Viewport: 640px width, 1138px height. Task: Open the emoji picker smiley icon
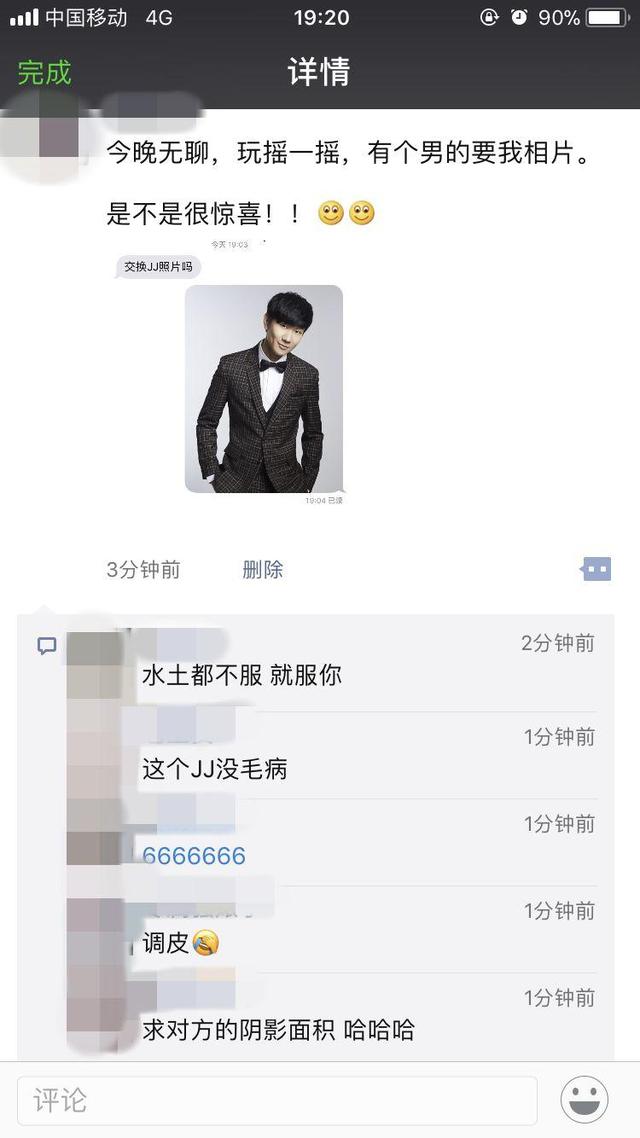584,1101
